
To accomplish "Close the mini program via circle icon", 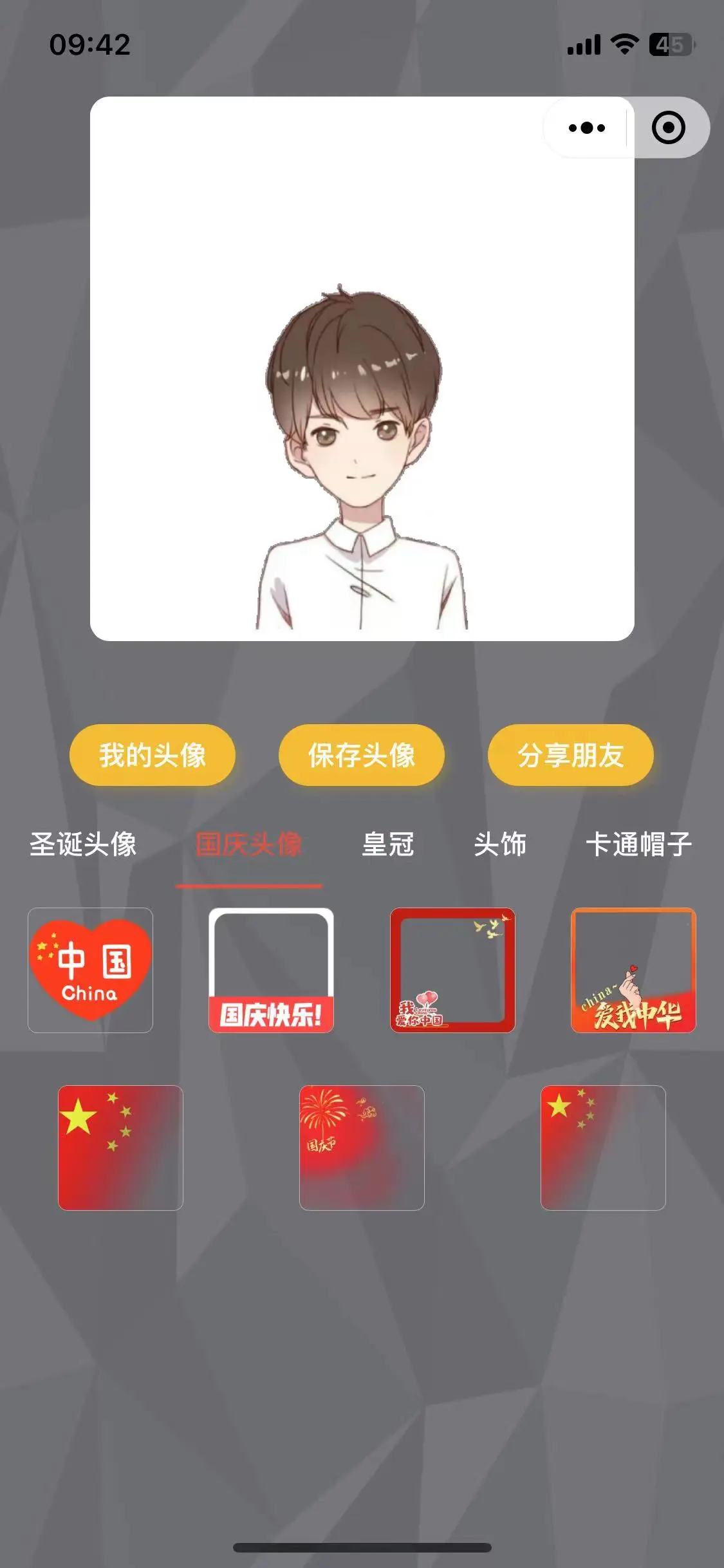I will pos(668,127).
